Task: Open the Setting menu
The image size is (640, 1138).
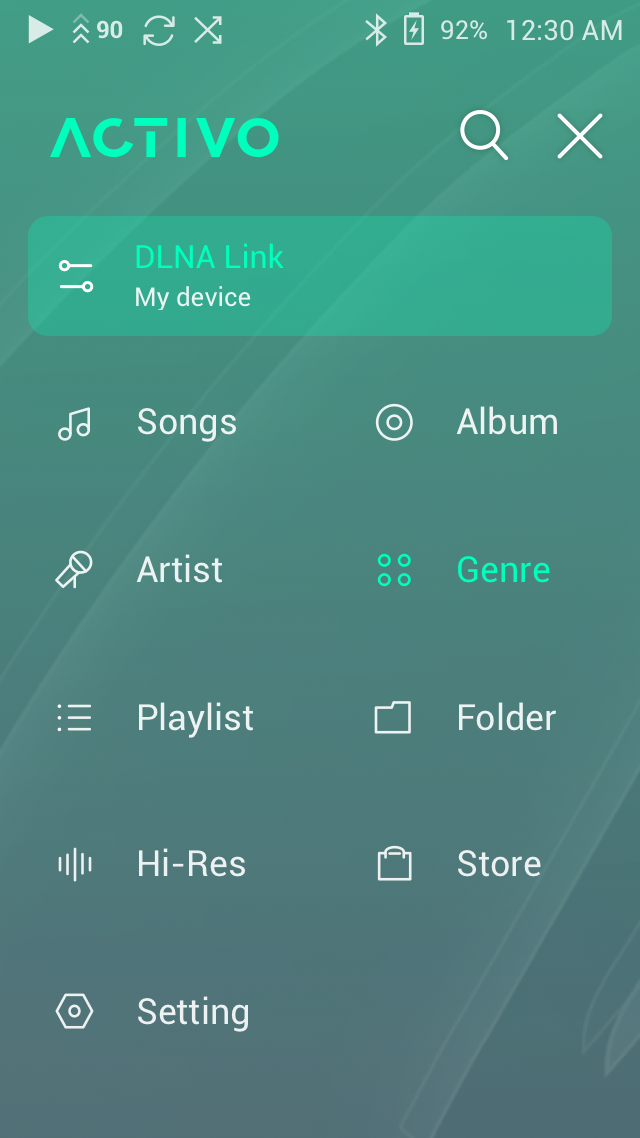Action: pyautogui.click(x=155, y=1012)
